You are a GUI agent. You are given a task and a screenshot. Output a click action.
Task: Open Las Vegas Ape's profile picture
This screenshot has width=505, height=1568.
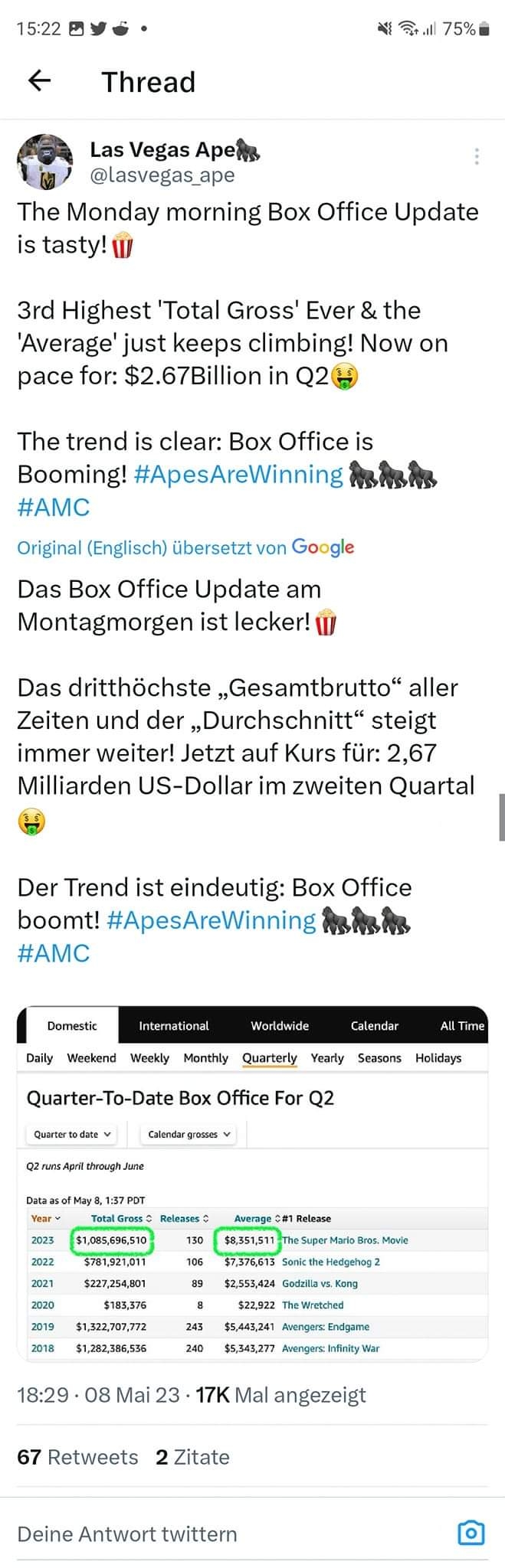click(45, 161)
